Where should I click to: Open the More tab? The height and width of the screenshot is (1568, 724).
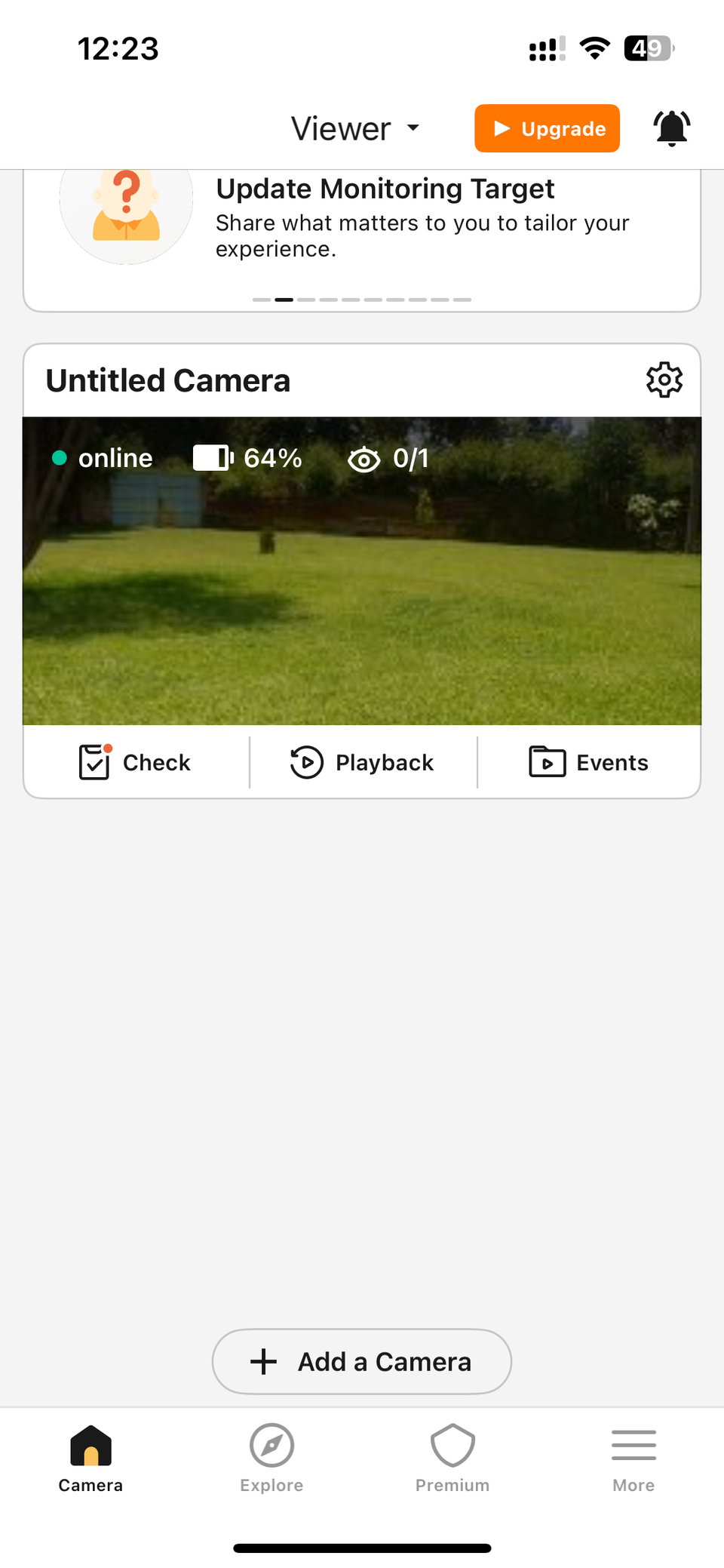point(633,1458)
